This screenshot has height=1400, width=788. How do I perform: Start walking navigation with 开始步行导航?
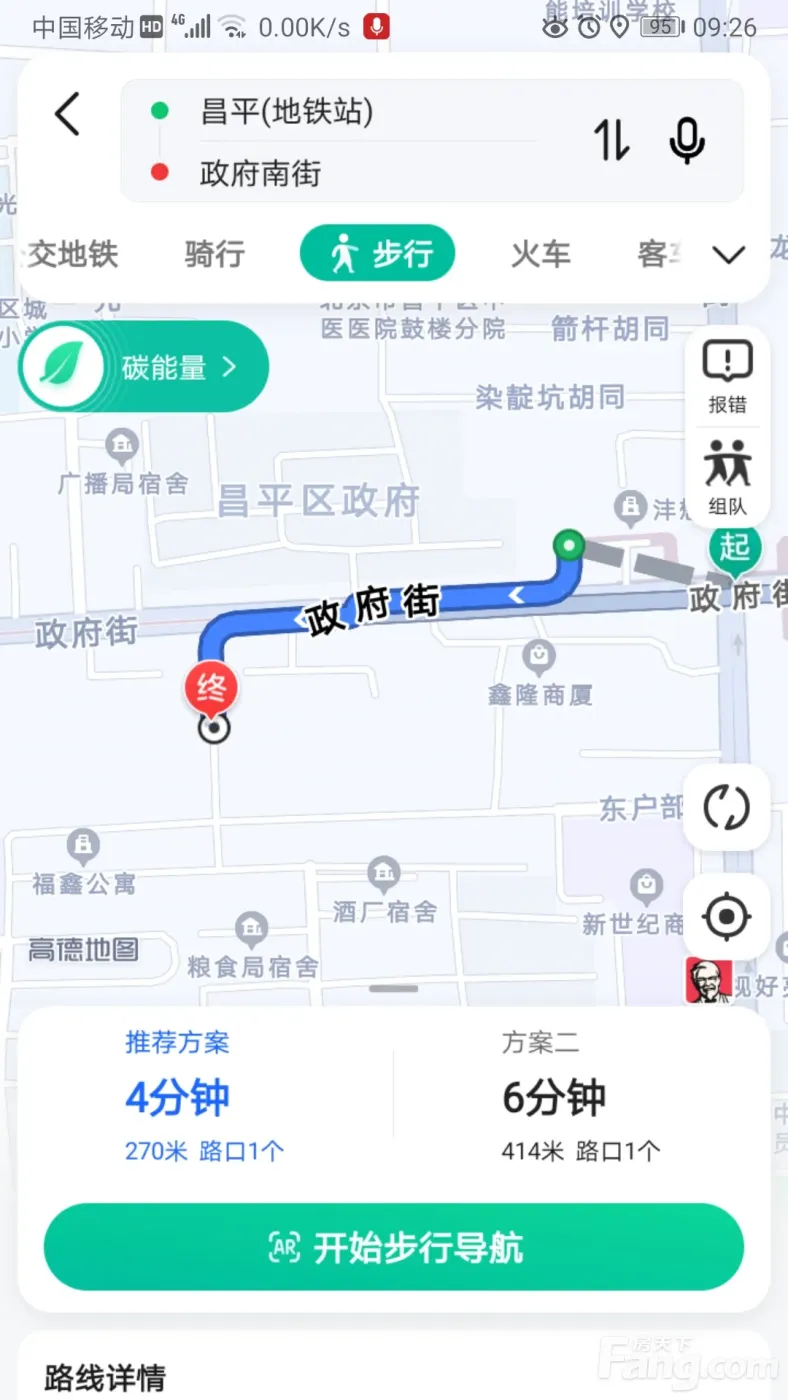(394, 1248)
